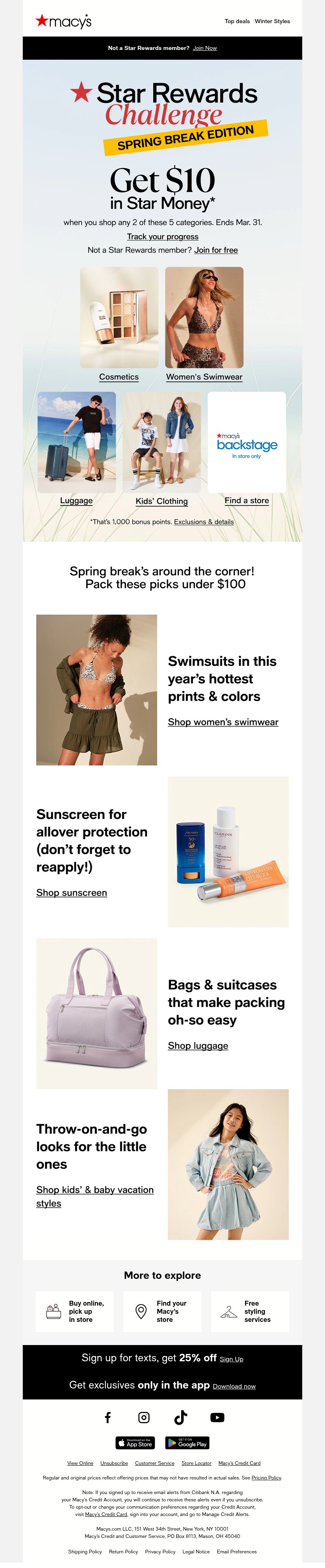Open Macy's Instagram icon

[x=144, y=1418]
